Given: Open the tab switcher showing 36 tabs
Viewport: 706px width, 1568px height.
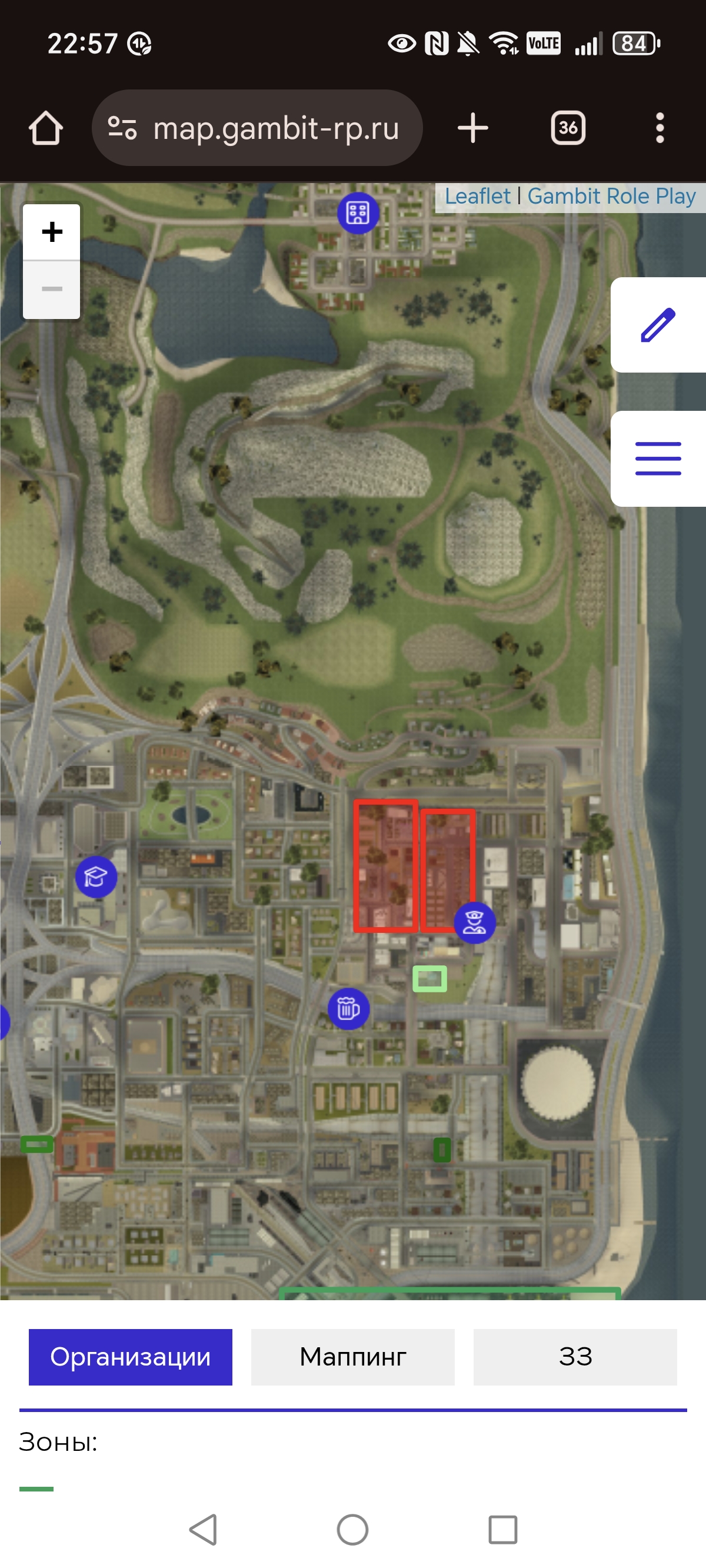Looking at the screenshot, I should pyautogui.click(x=568, y=128).
